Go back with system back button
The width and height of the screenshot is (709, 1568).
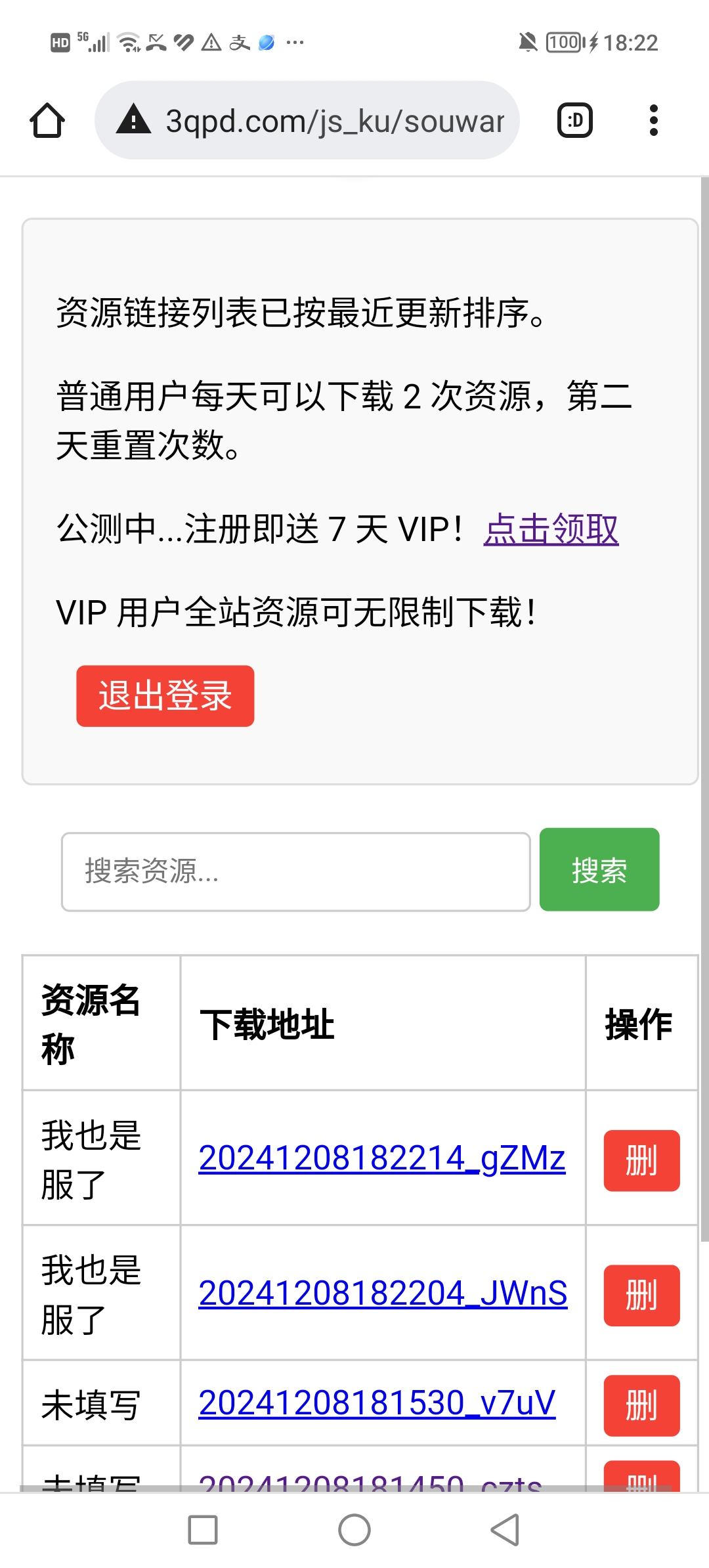[x=505, y=1530]
